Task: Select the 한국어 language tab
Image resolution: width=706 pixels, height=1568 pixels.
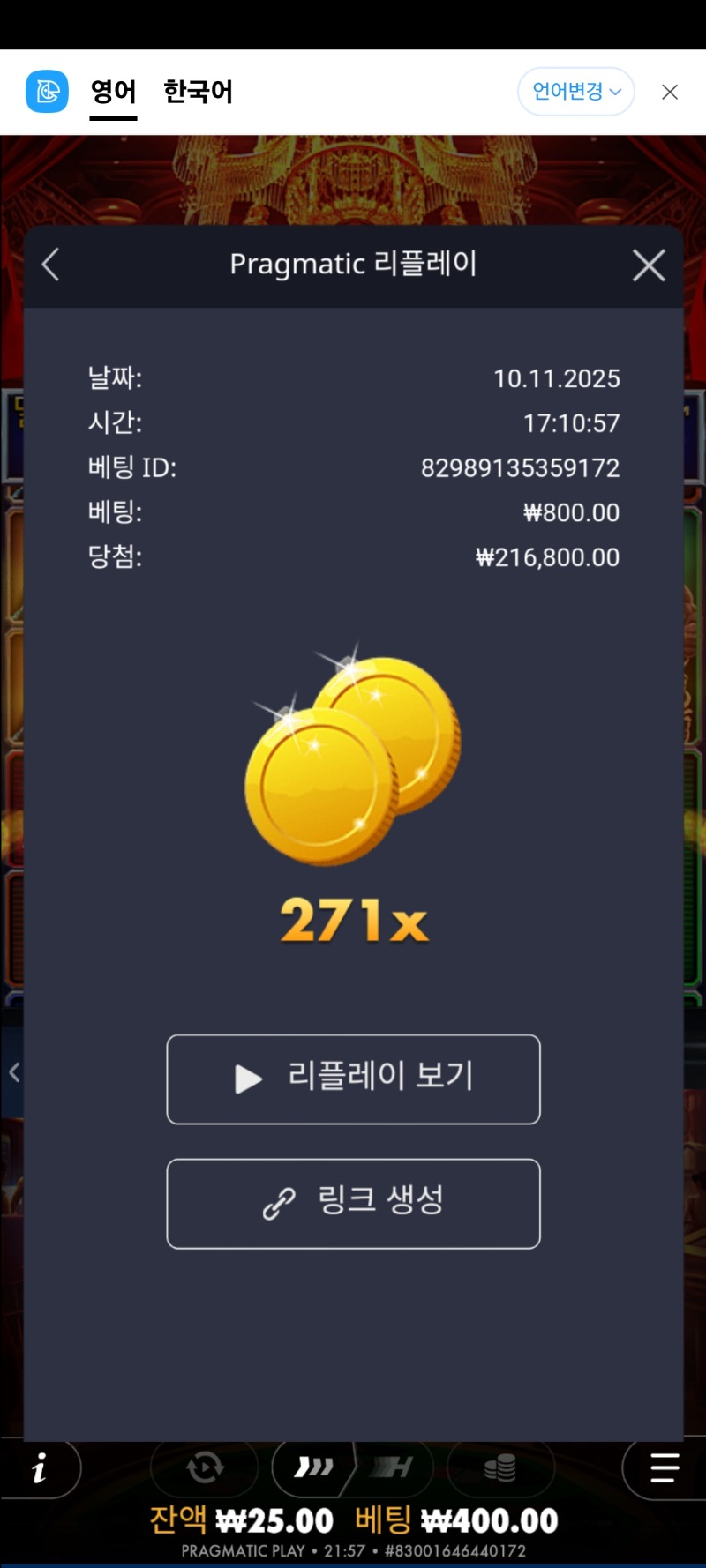Action: [x=198, y=91]
